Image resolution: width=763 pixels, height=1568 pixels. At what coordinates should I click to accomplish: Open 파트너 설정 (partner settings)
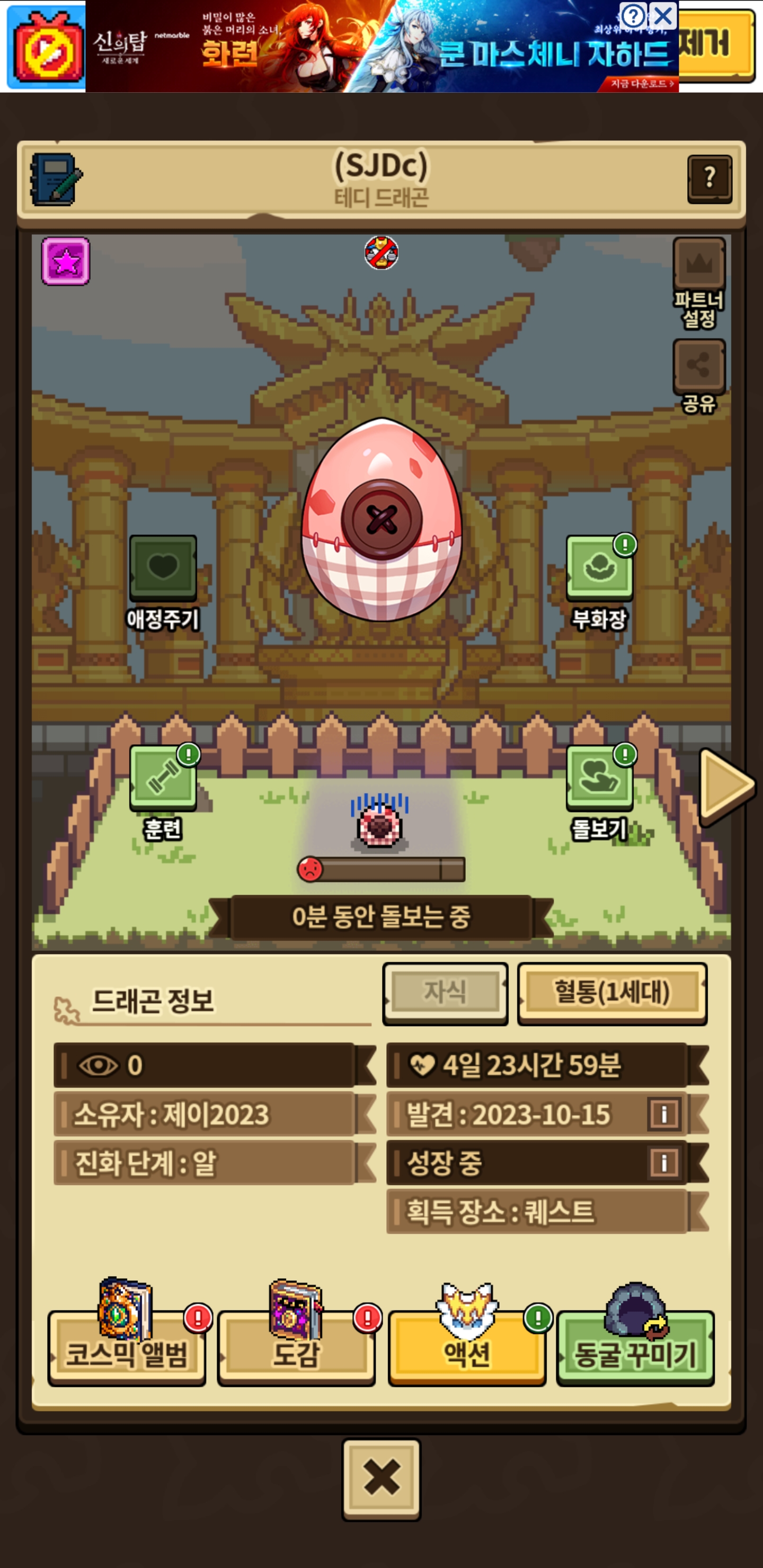pos(698,264)
